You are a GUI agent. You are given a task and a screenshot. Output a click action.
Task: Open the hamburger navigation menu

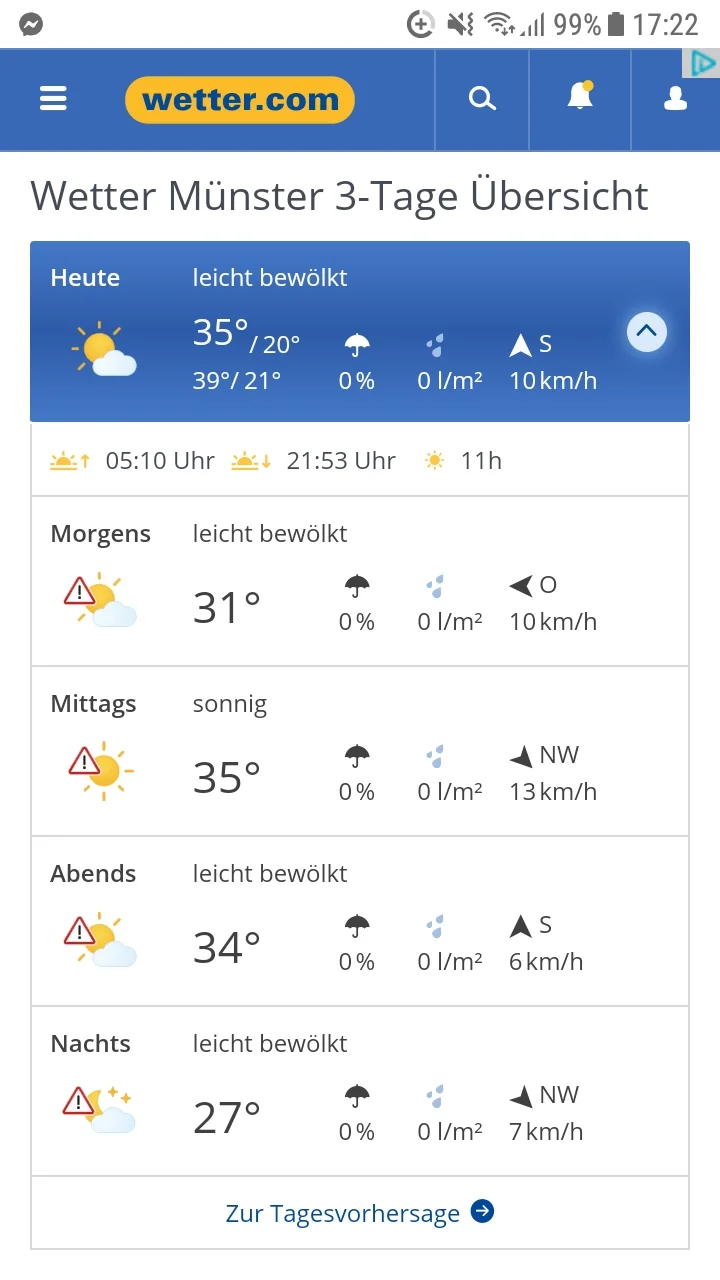(x=52, y=99)
